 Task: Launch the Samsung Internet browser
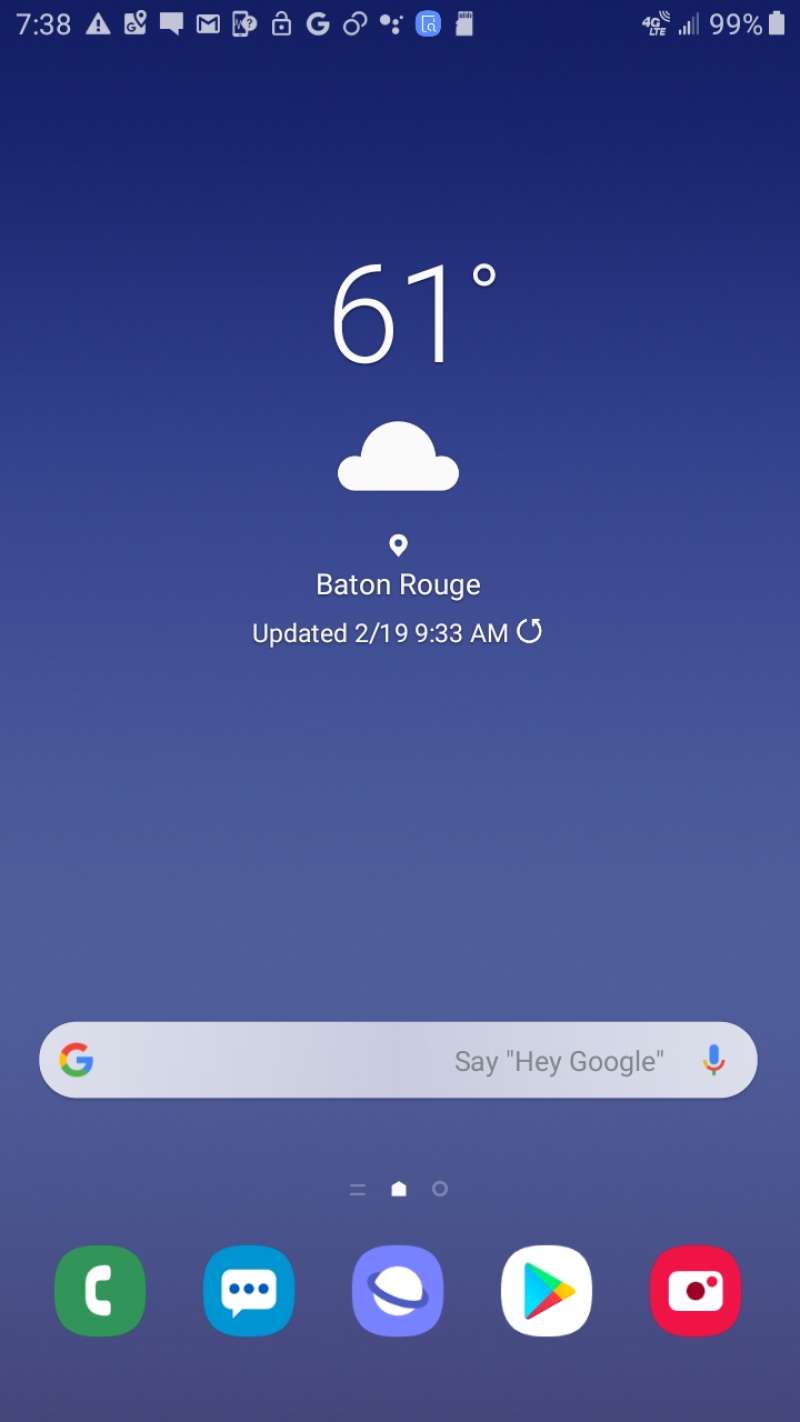(397, 1291)
